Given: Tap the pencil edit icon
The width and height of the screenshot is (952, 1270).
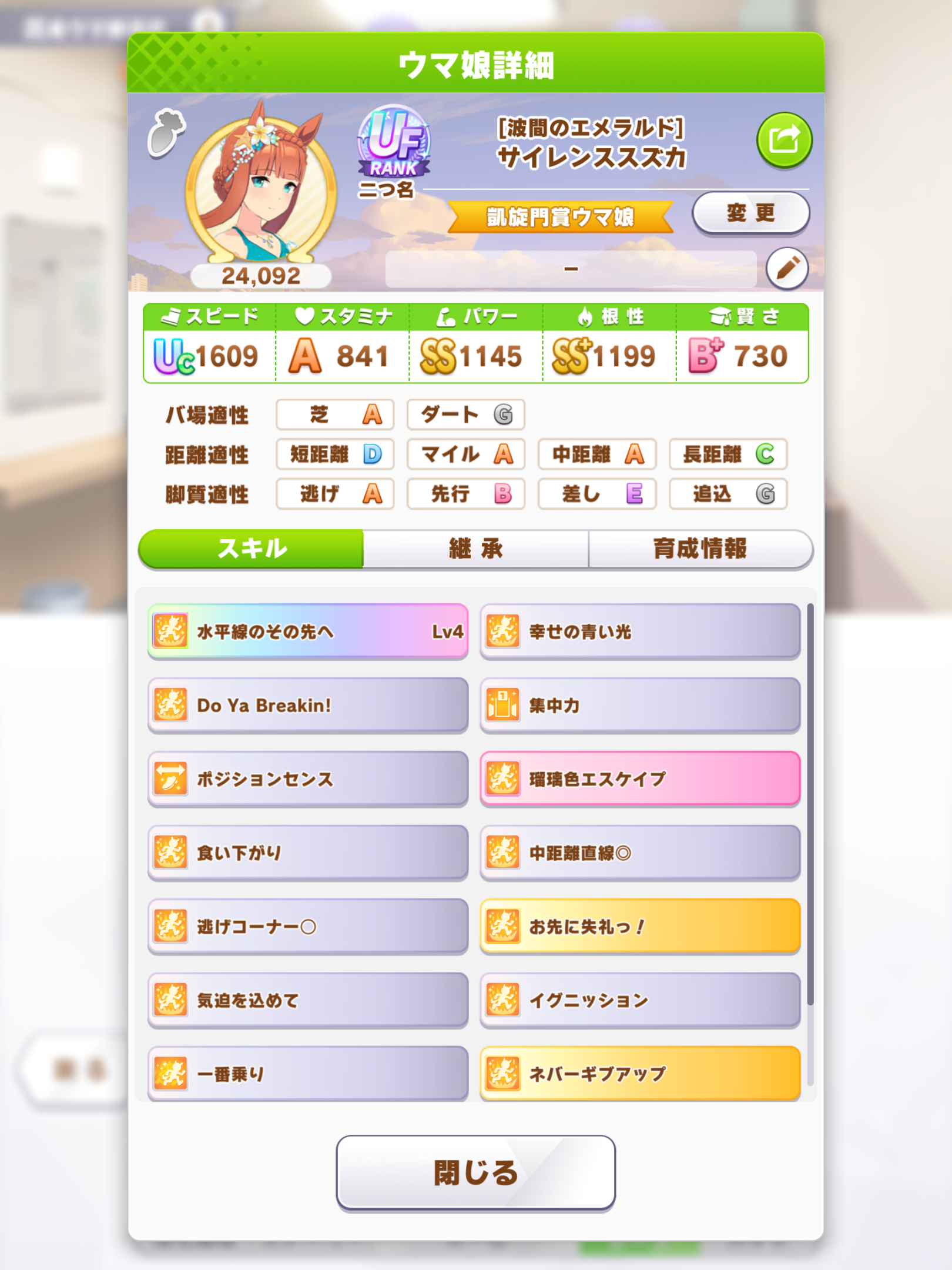Looking at the screenshot, I should 787,269.
